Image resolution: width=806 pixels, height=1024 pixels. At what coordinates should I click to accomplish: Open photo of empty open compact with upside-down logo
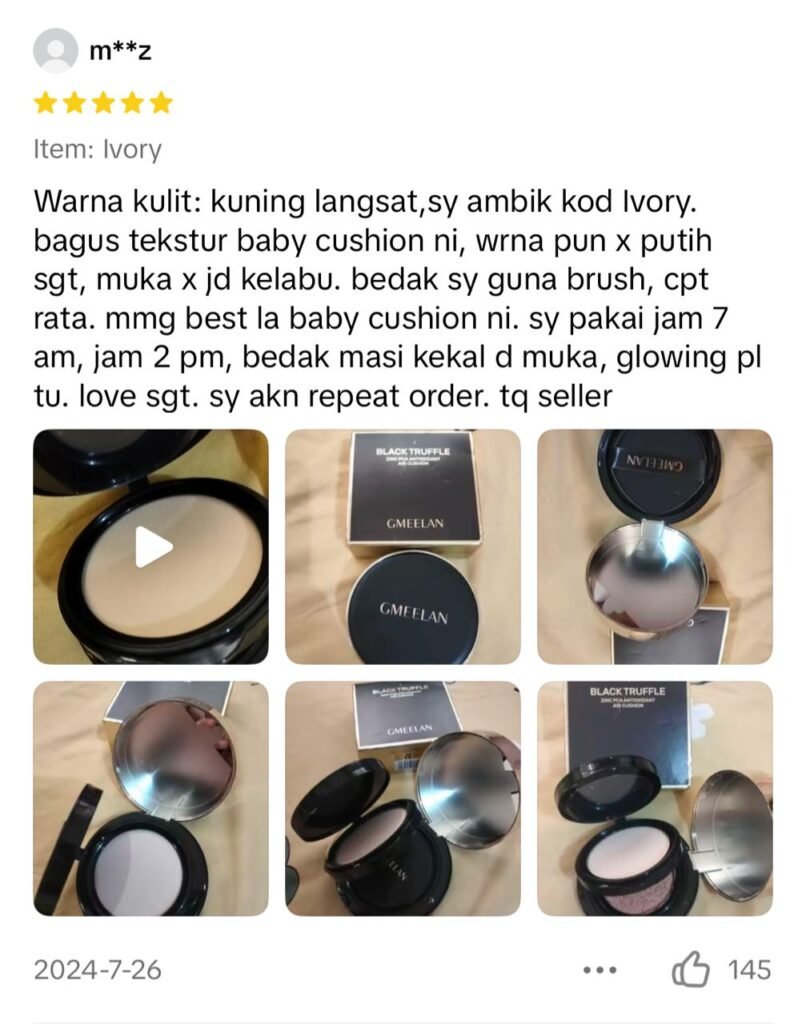click(x=654, y=547)
